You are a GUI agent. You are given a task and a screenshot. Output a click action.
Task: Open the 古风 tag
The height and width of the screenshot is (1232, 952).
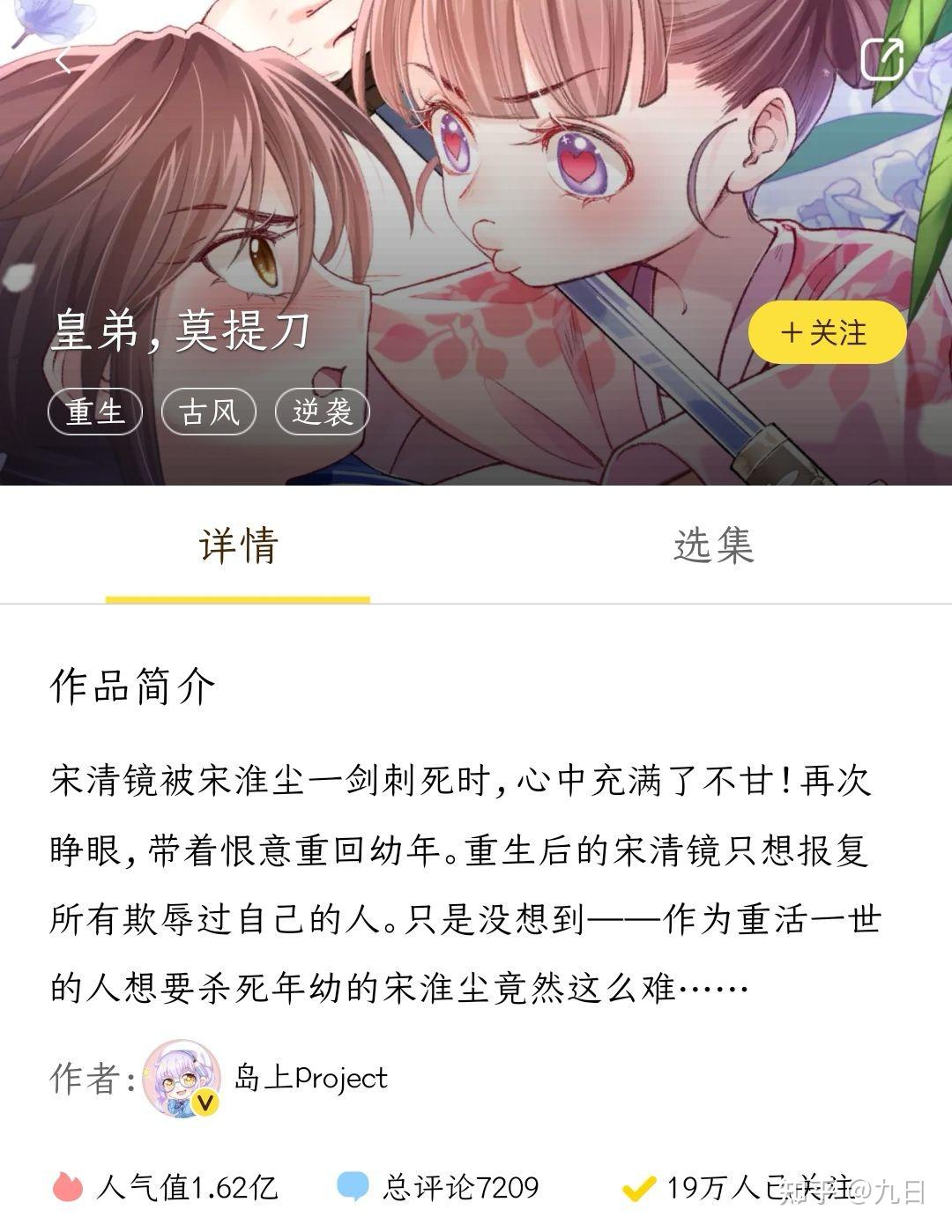209,412
